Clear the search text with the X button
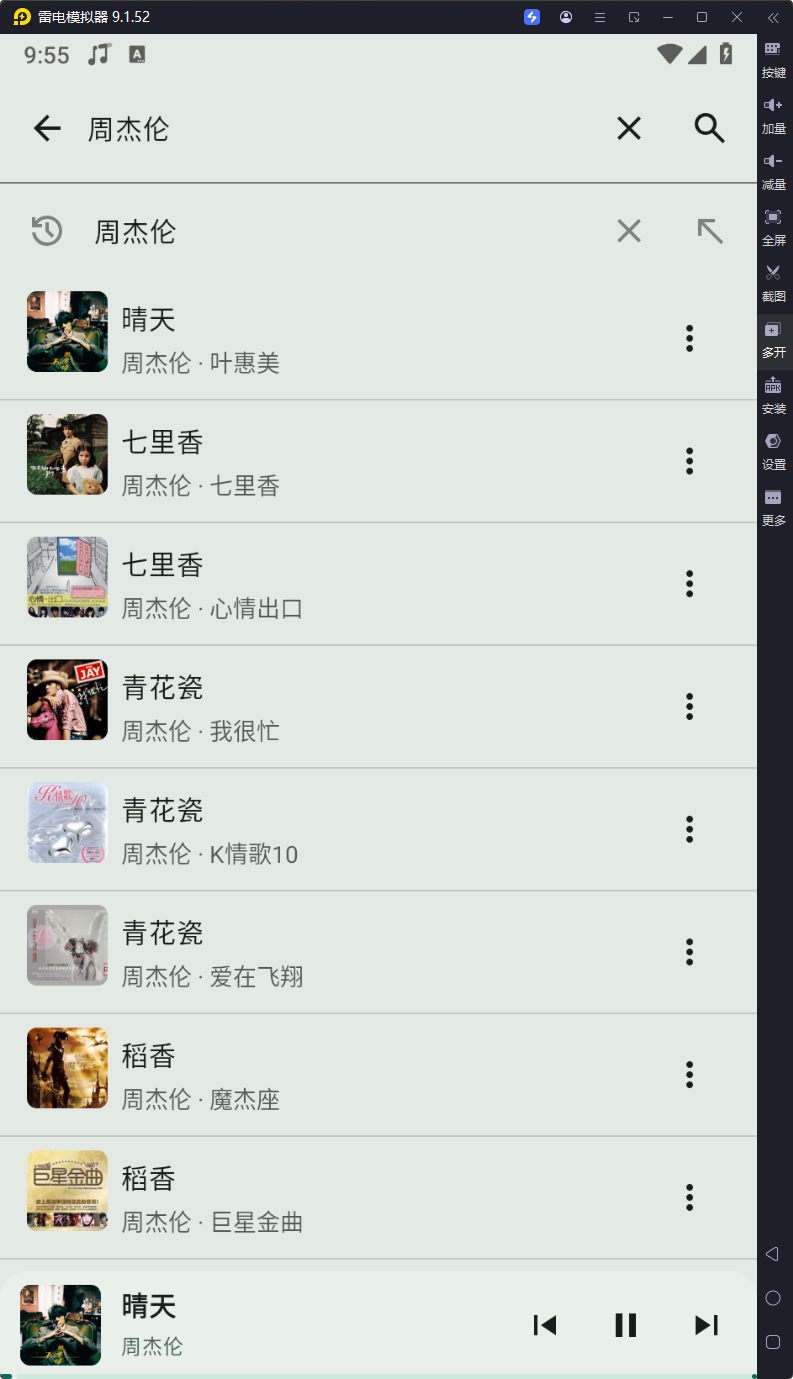 (628, 128)
